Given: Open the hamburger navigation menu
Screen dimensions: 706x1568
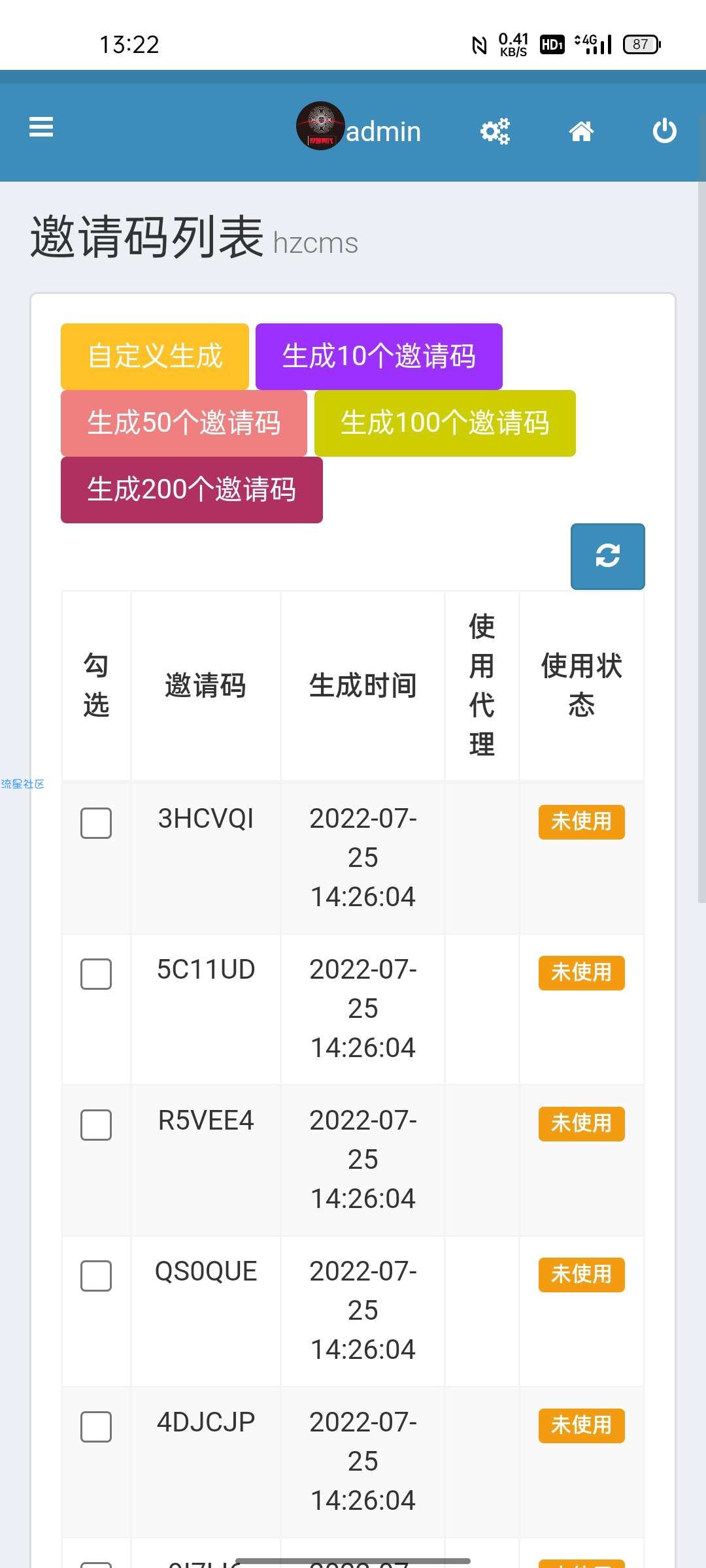Looking at the screenshot, I should pos(41,128).
